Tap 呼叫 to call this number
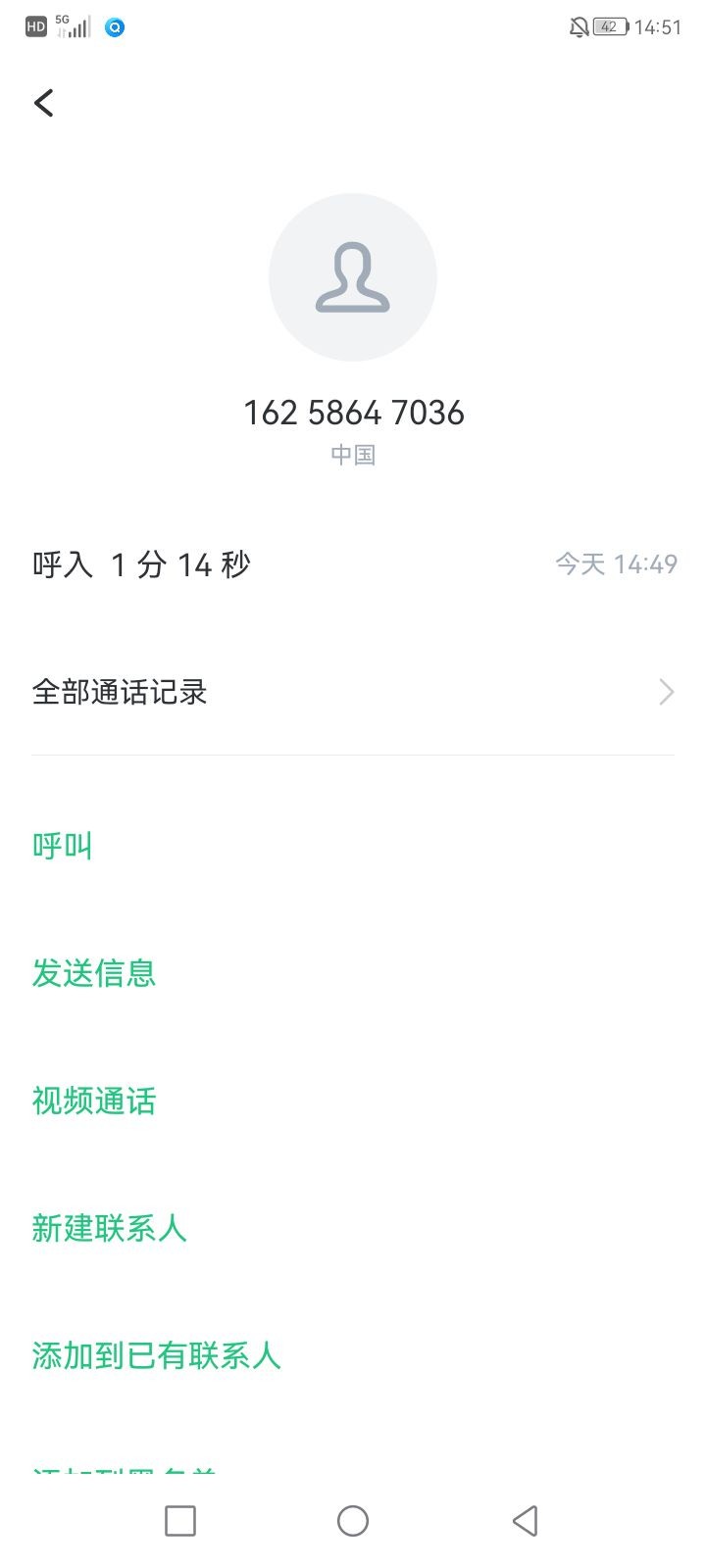The height and width of the screenshot is (1568, 706). click(x=63, y=846)
